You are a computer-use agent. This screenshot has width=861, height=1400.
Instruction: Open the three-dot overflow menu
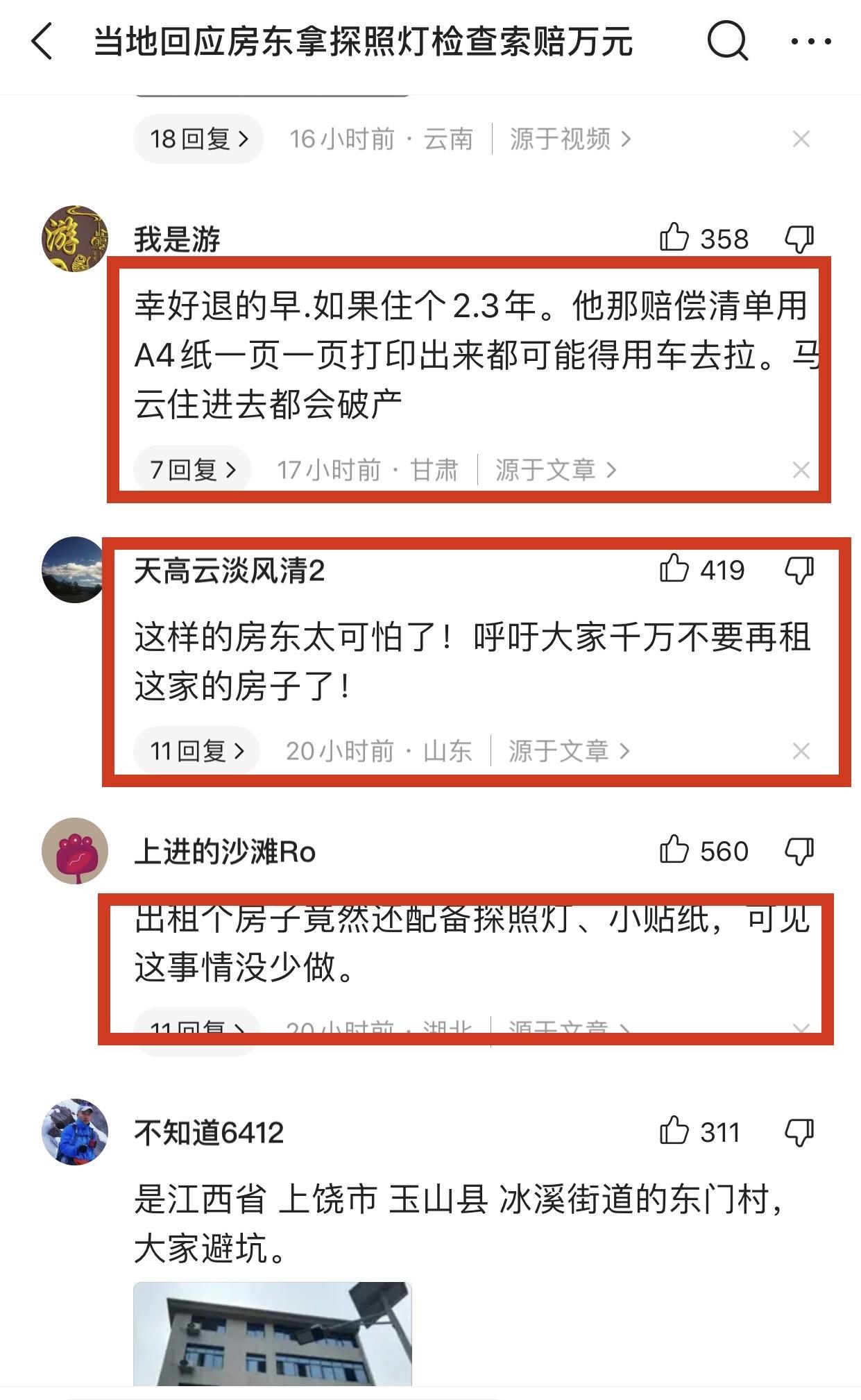point(810,42)
